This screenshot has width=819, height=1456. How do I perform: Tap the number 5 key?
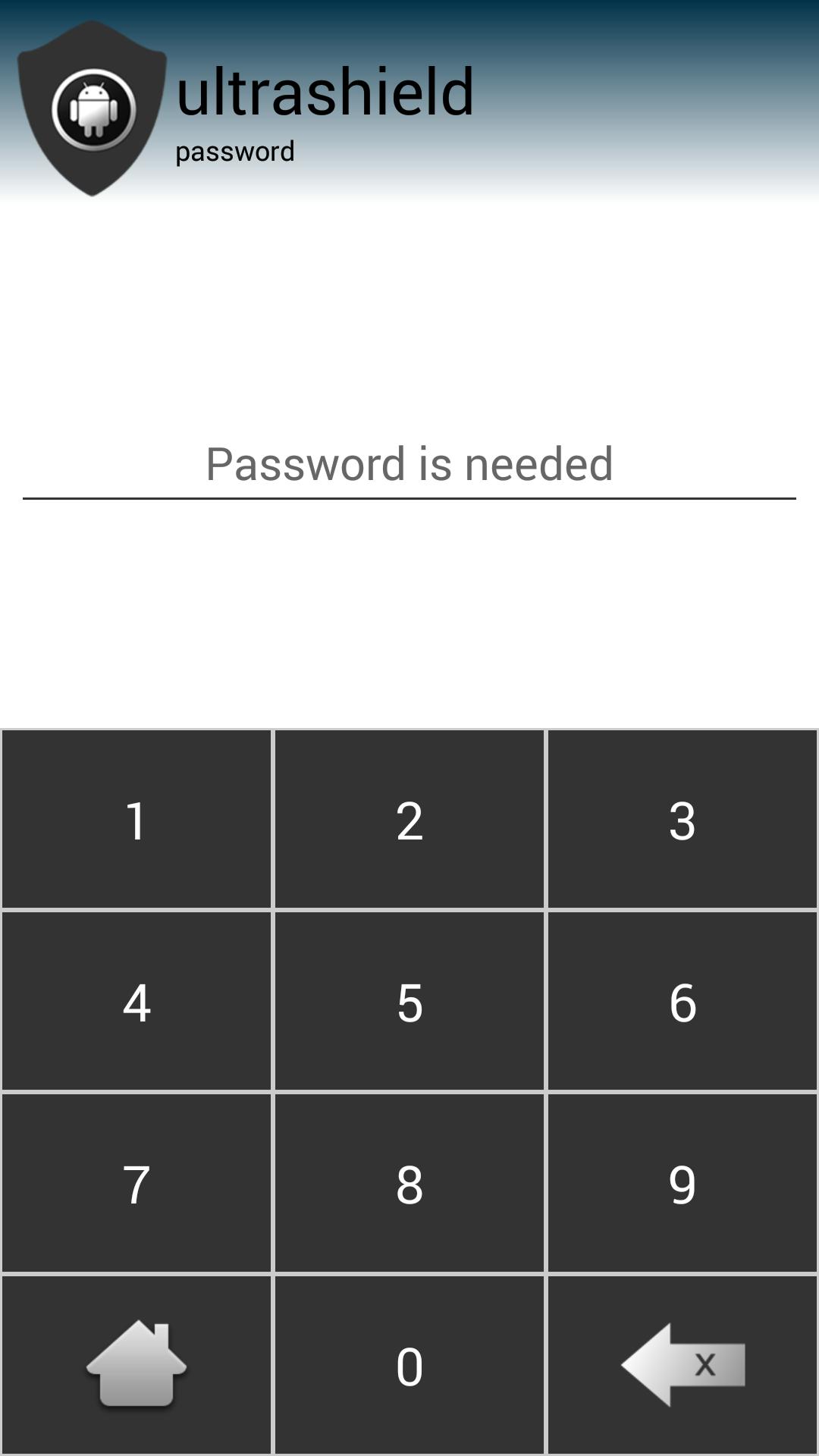[x=409, y=1001]
